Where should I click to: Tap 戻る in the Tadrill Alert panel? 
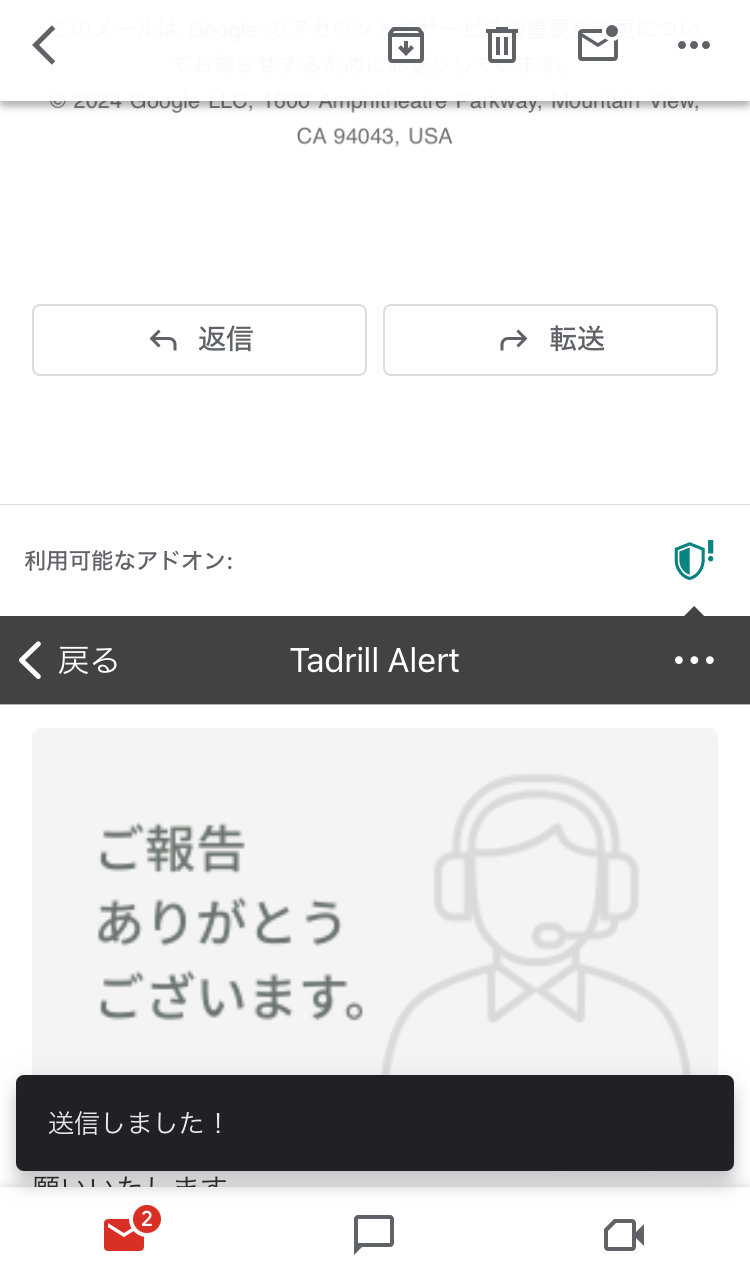[x=68, y=660]
